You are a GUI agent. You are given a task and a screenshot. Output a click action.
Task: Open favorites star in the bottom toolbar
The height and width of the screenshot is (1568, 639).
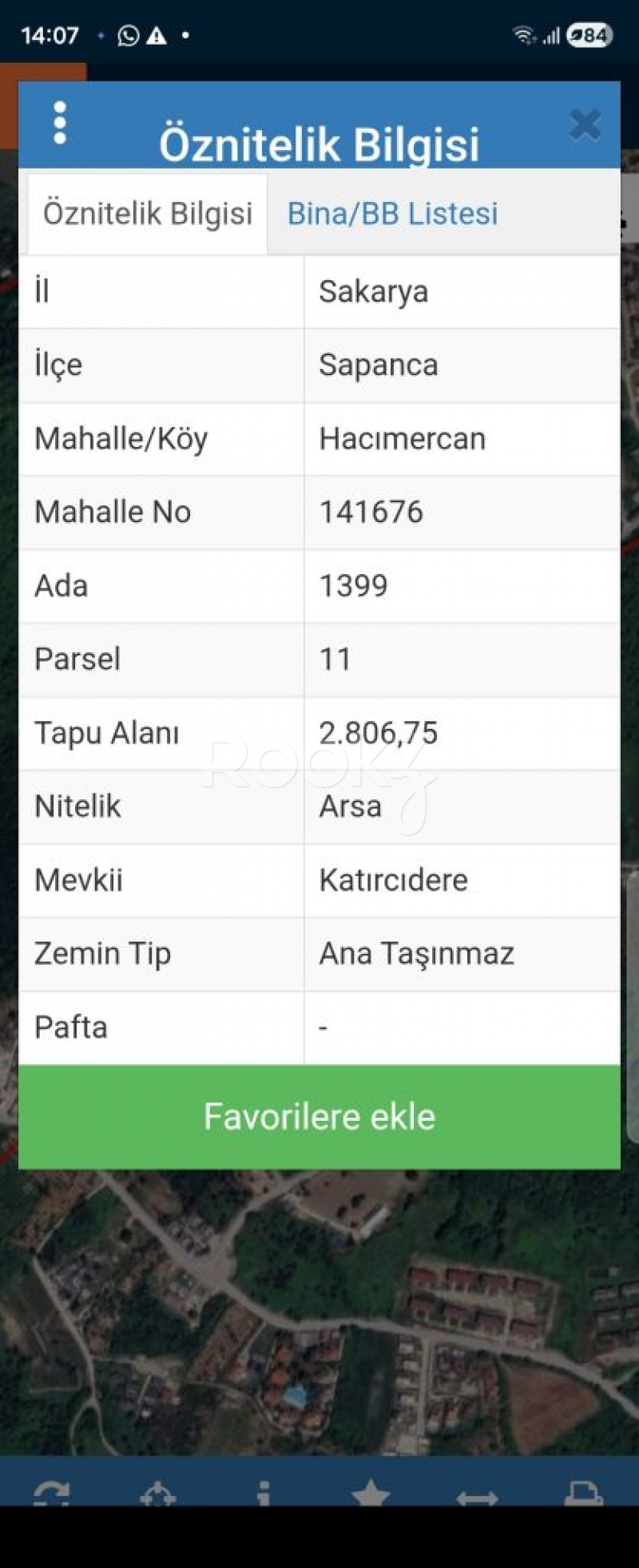click(371, 1493)
